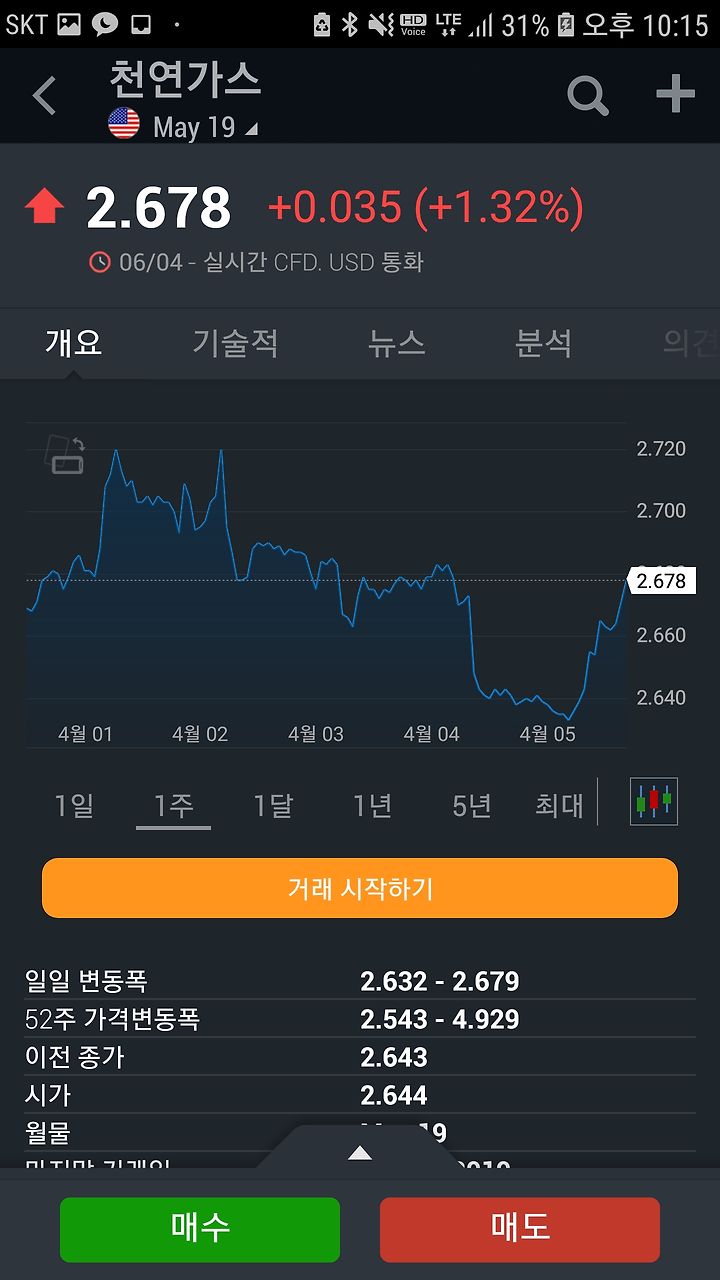Tap the green 매수 button
720x1280 pixels.
click(200, 1229)
